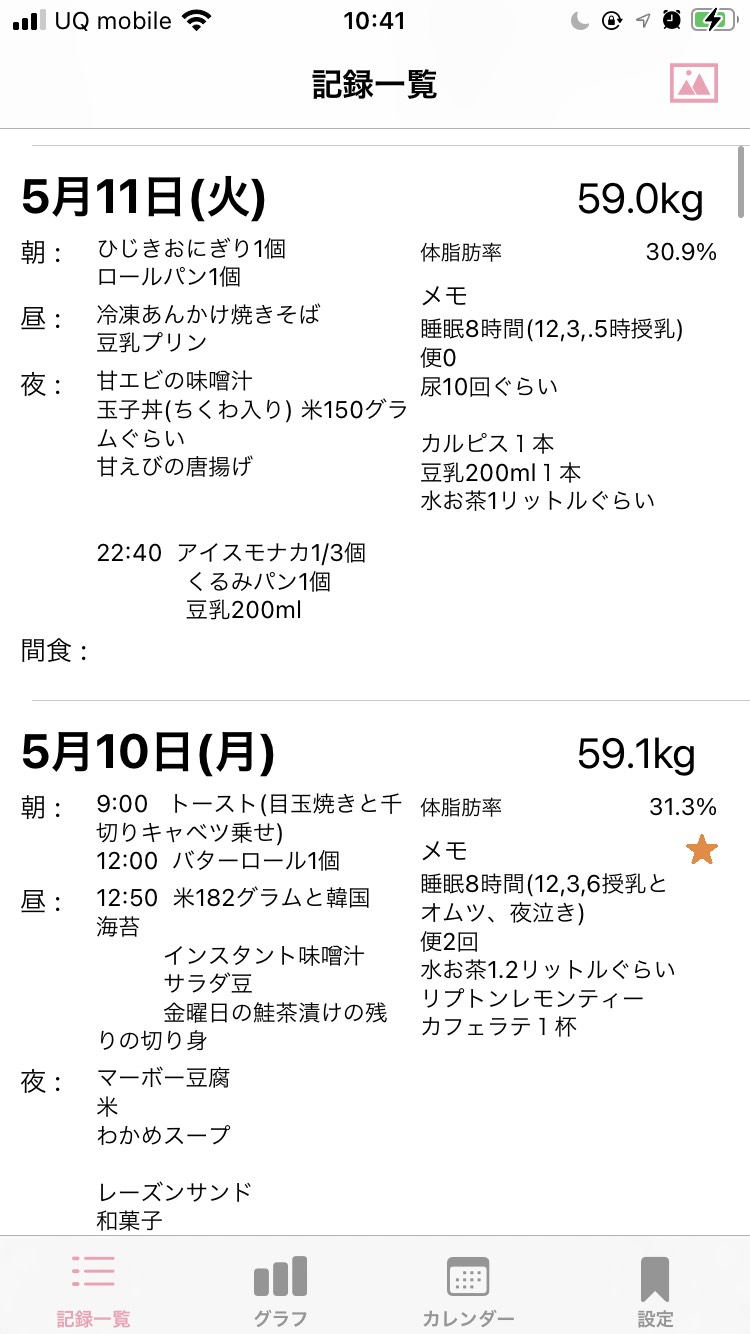This screenshot has height=1334, width=750.
Task: Open the photo gallery icon
Action: (x=694, y=84)
